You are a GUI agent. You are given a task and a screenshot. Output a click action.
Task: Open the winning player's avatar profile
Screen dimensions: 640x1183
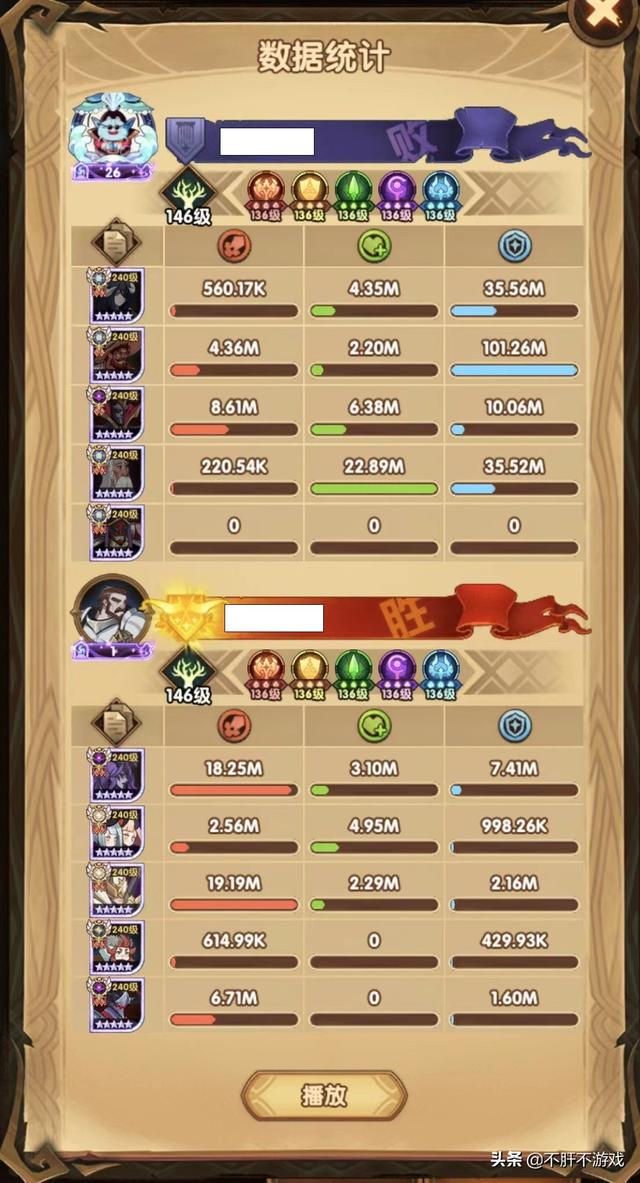(x=111, y=616)
